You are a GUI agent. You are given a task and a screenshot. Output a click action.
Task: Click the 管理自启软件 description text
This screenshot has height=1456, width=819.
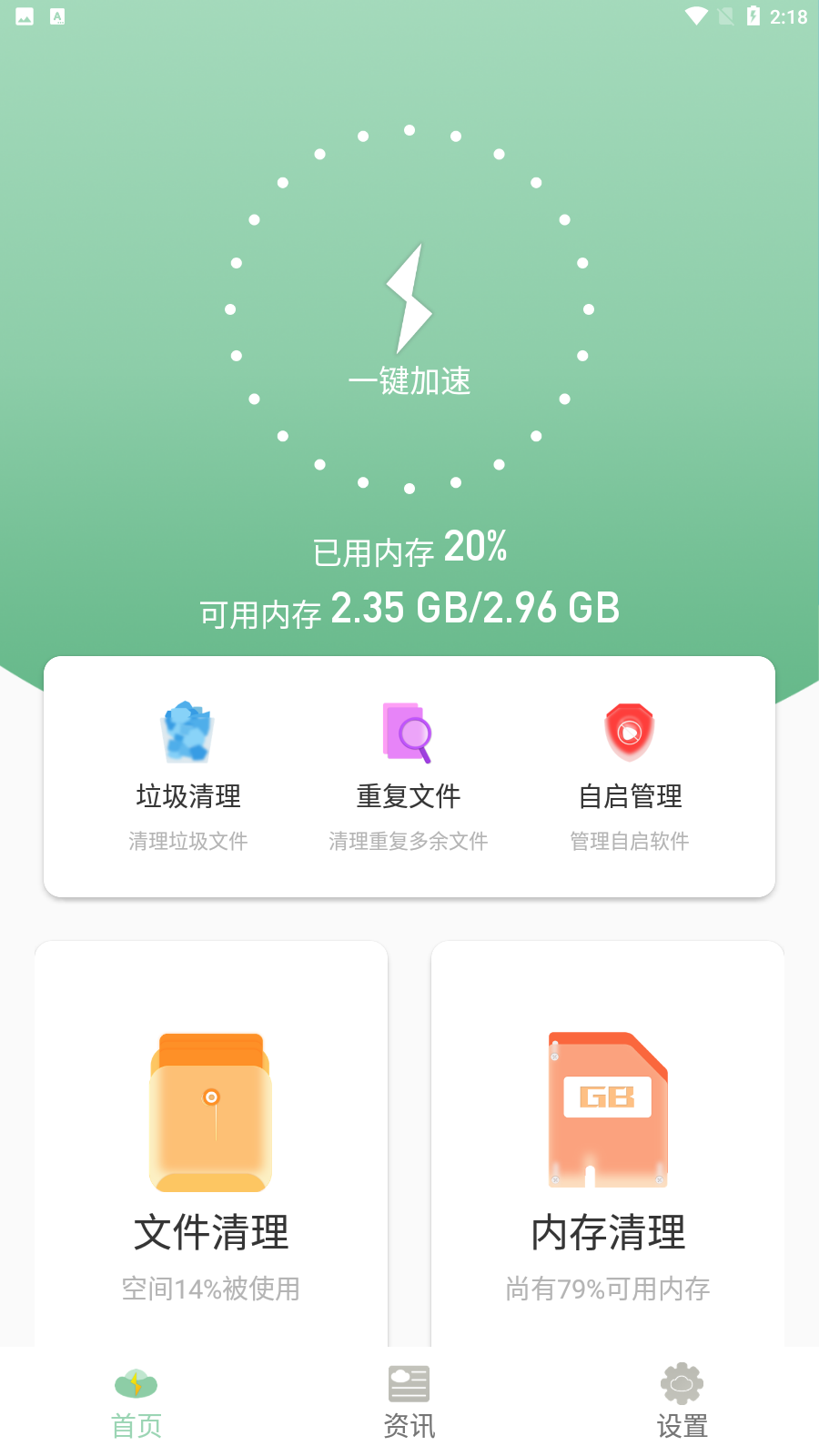tap(629, 840)
